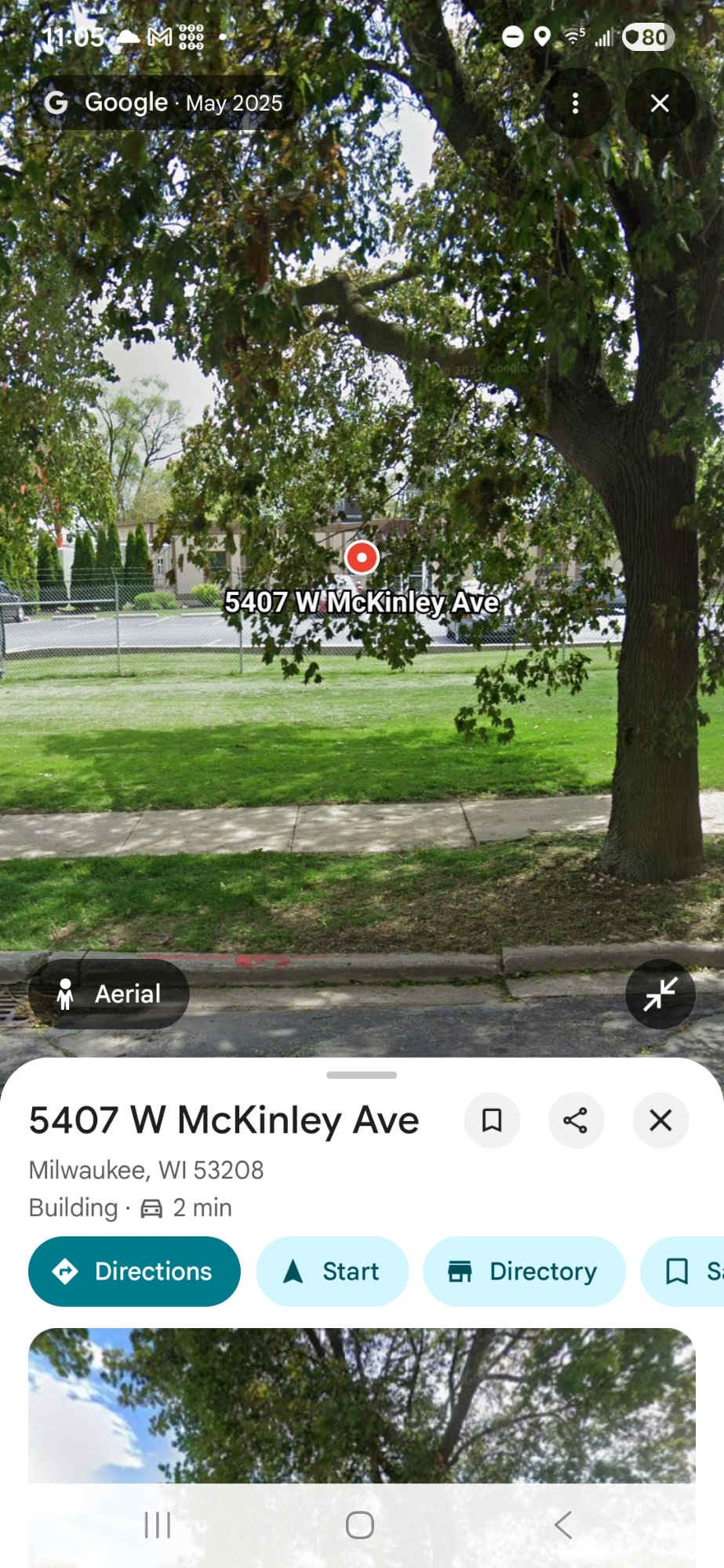This screenshot has height=1568, width=724.
Task: Bookmark 5407 W McKinley Ave with the icon
Action: click(x=492, y=1120)
